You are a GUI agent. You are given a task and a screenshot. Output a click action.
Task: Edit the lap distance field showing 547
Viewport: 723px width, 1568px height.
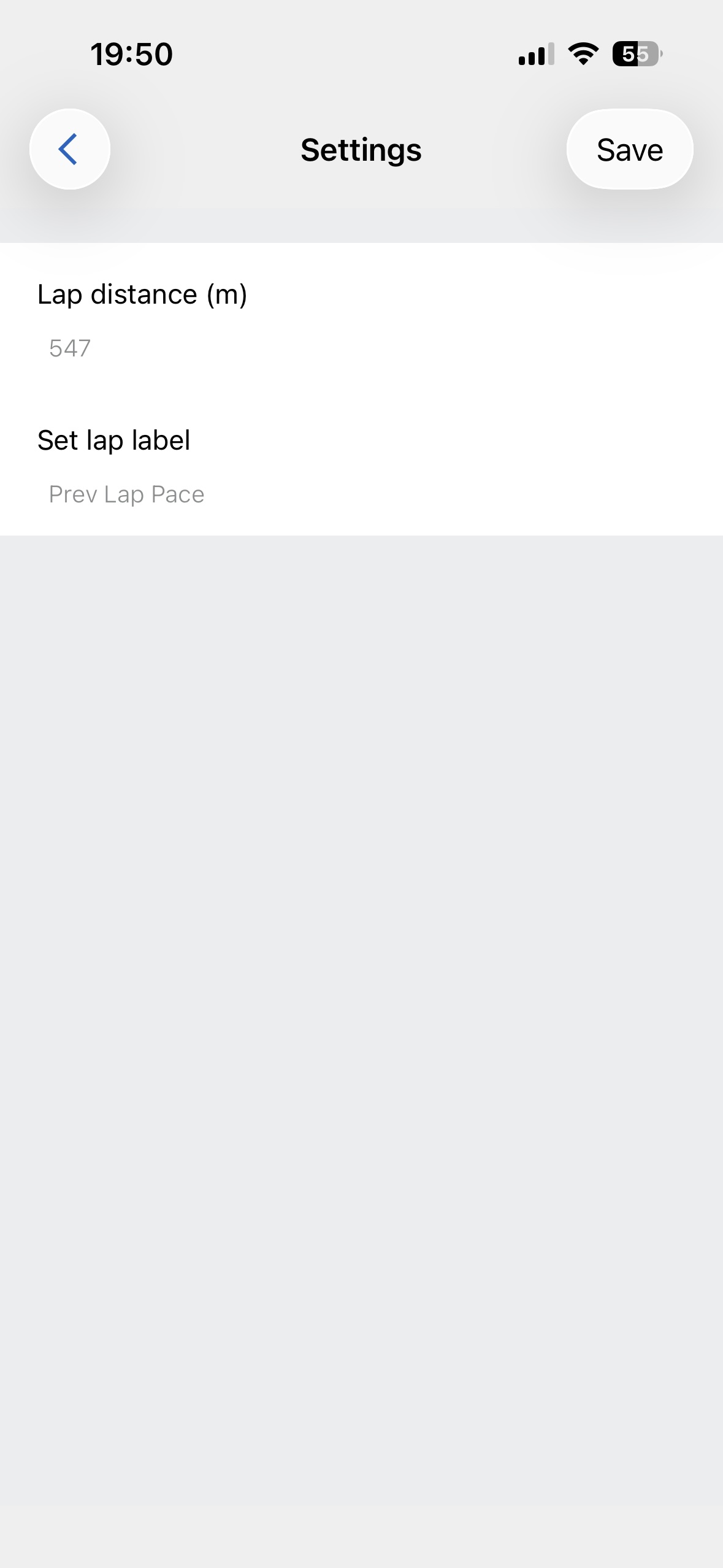point(361,348)
